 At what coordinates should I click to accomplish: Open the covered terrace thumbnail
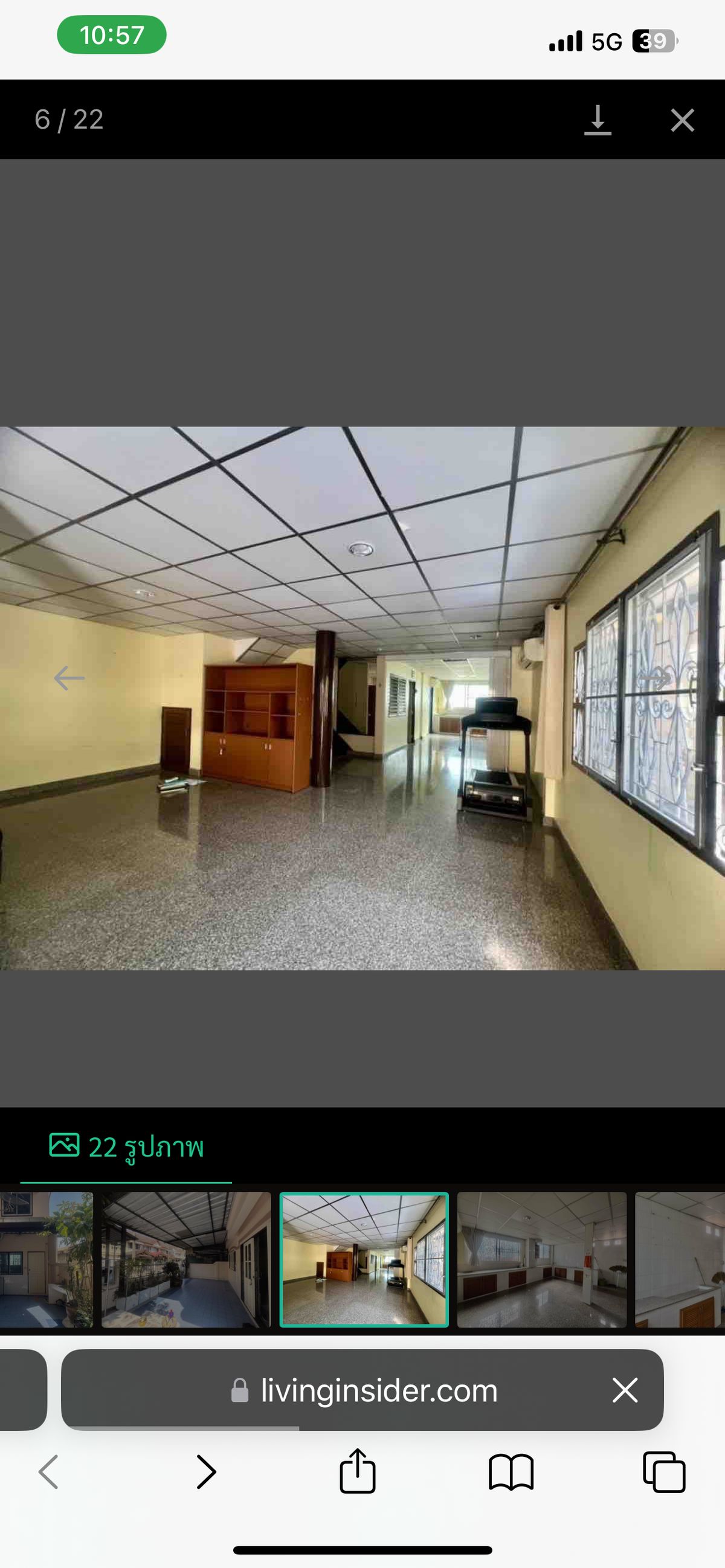click(185, 1259)
